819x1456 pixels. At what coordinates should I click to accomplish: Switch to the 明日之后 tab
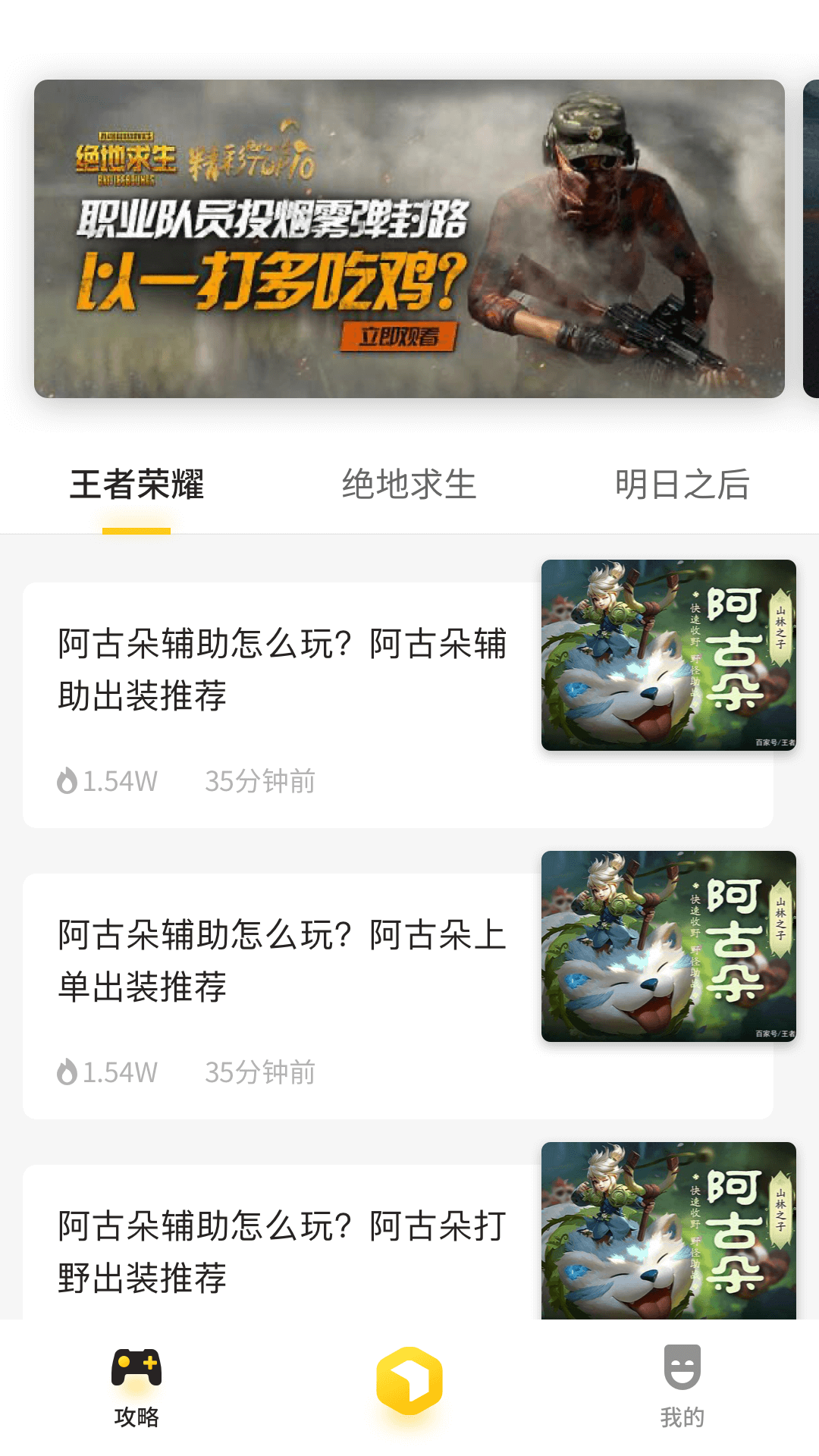682,485
